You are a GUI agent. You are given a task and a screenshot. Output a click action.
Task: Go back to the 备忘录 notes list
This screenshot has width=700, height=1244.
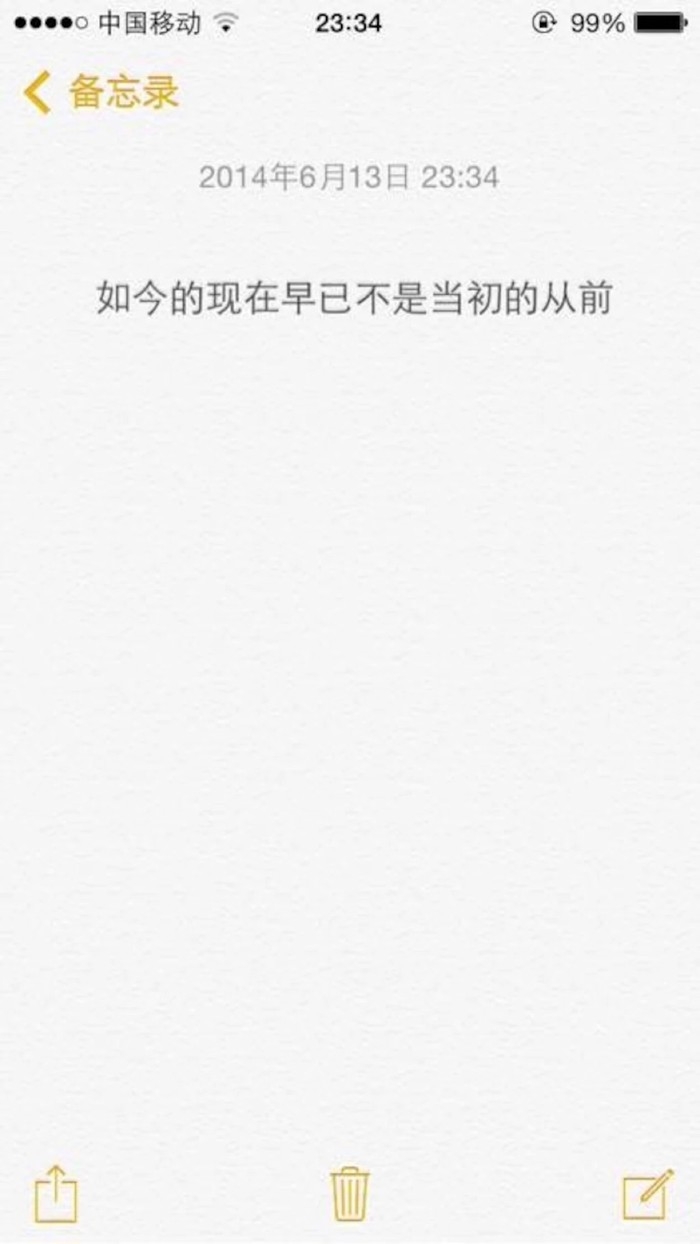100,93
